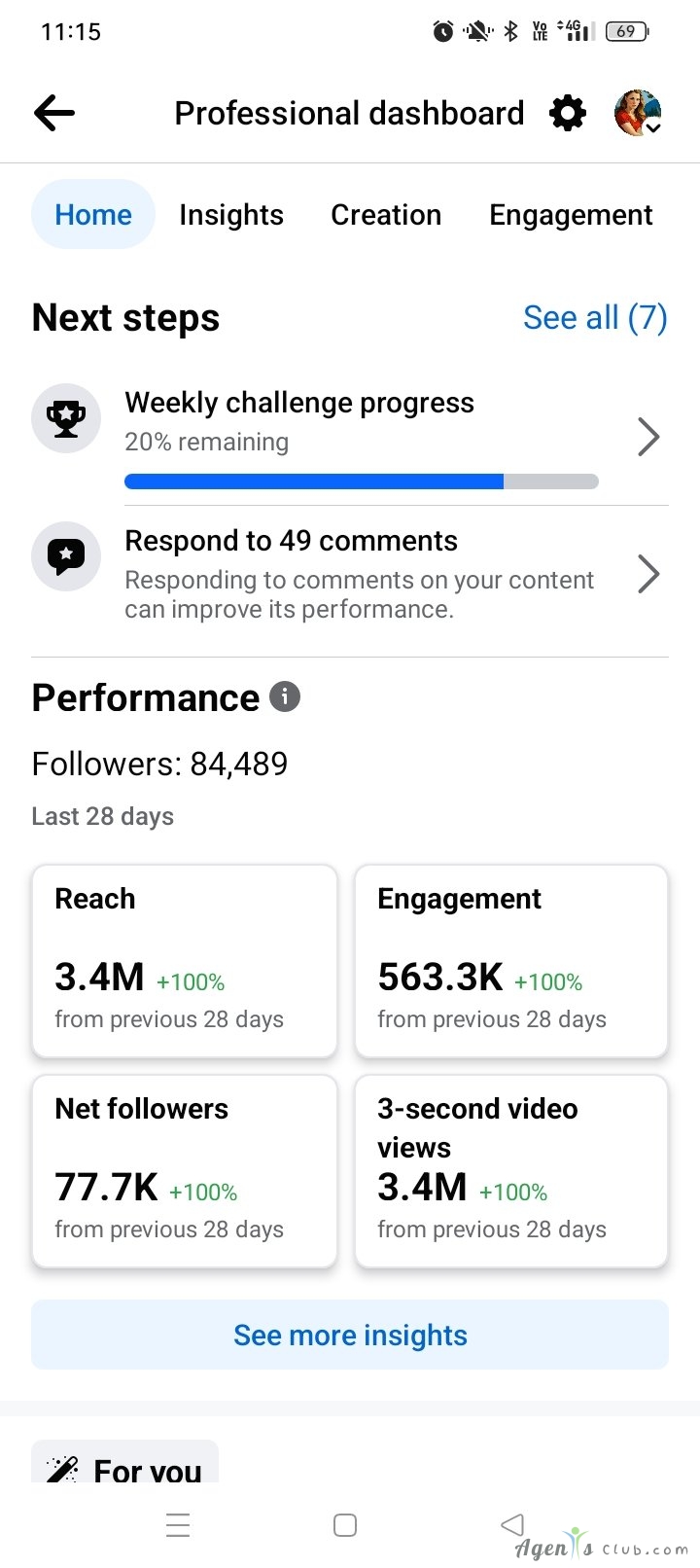Open the settings gear icon
Viewport: 700px width, 1568px height.
click(568, 113)
